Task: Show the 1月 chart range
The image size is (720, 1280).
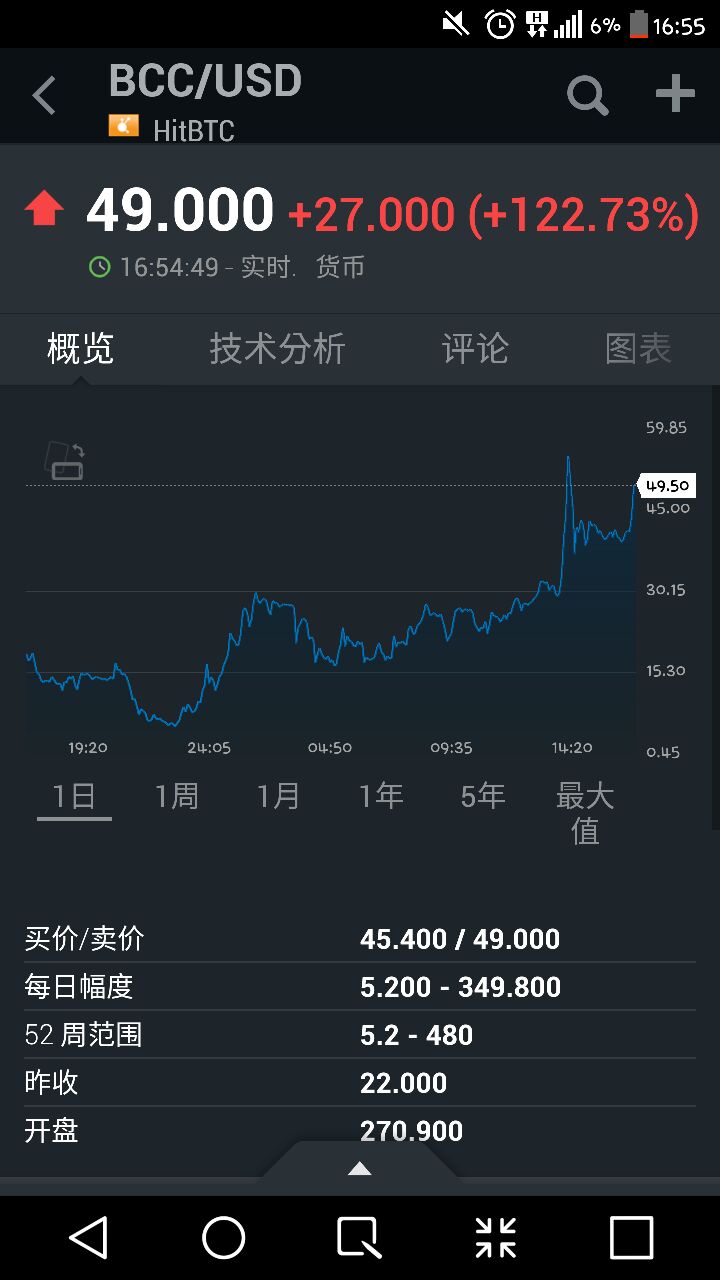Action: click(279, 797)
